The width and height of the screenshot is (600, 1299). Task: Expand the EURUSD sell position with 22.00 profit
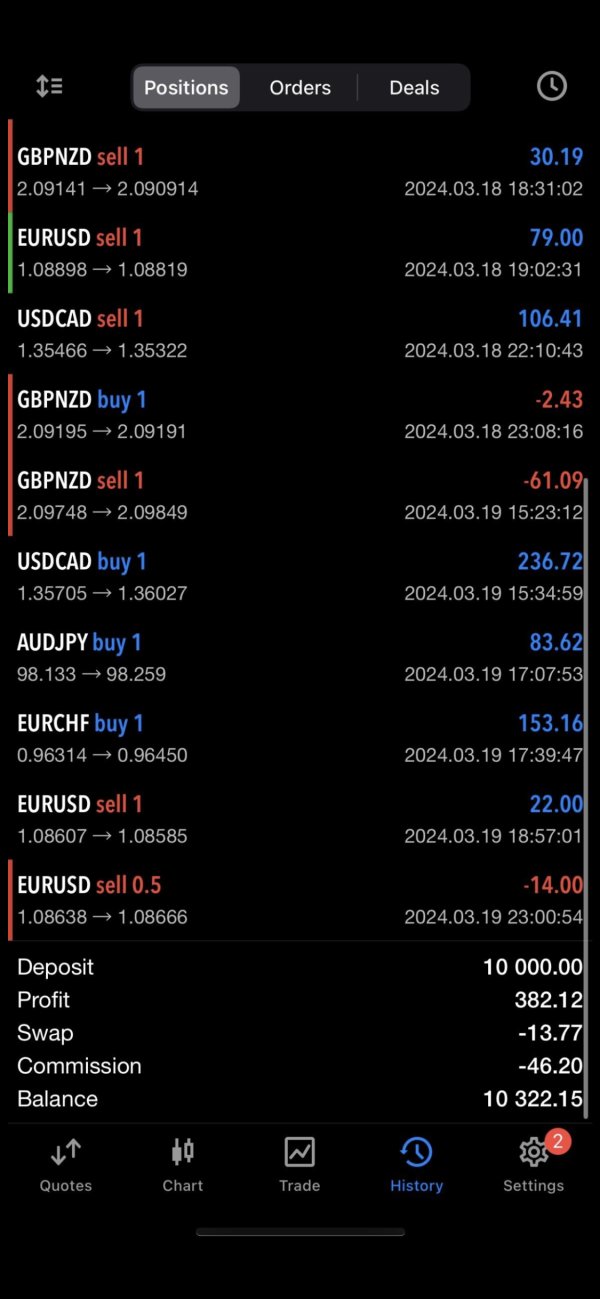pyautogui.click(x=300, y=820)
